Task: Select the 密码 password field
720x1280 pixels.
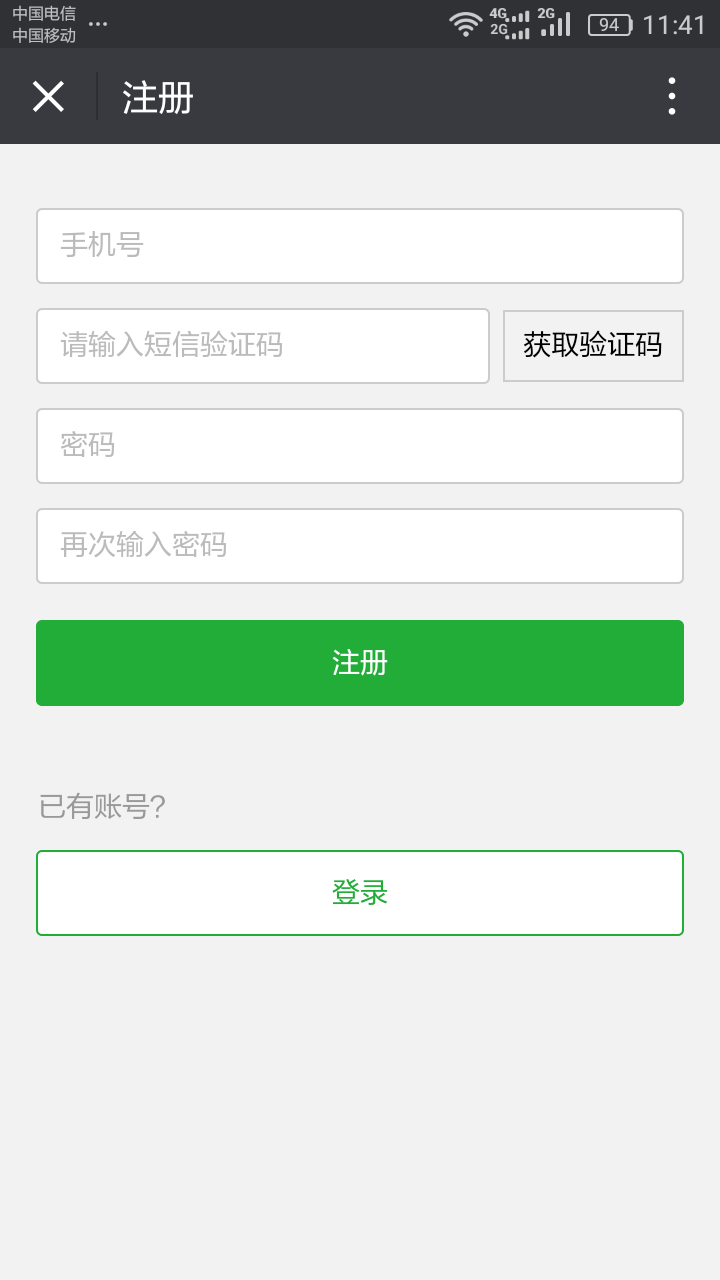Action: tap(360, 446)
